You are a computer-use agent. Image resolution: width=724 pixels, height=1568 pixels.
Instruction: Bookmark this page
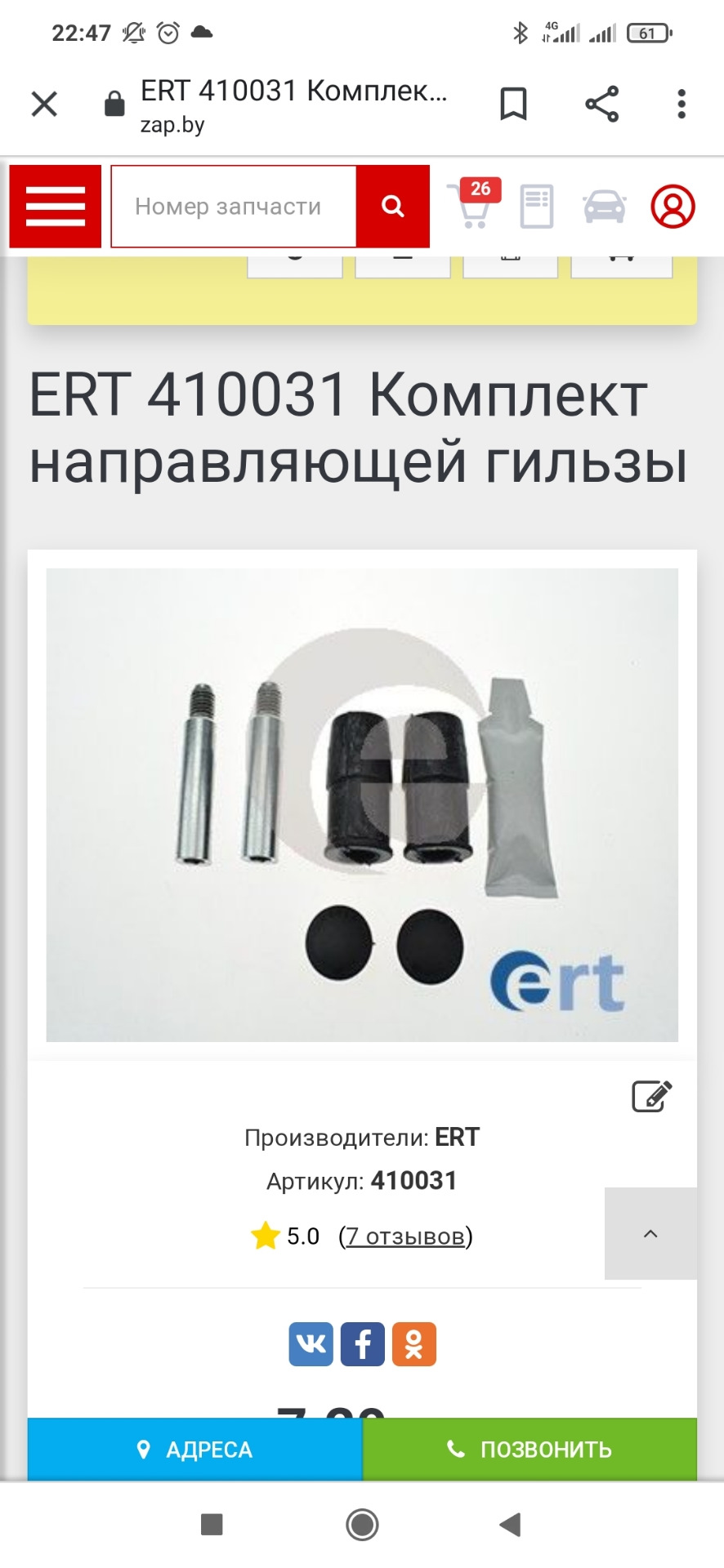513,105
